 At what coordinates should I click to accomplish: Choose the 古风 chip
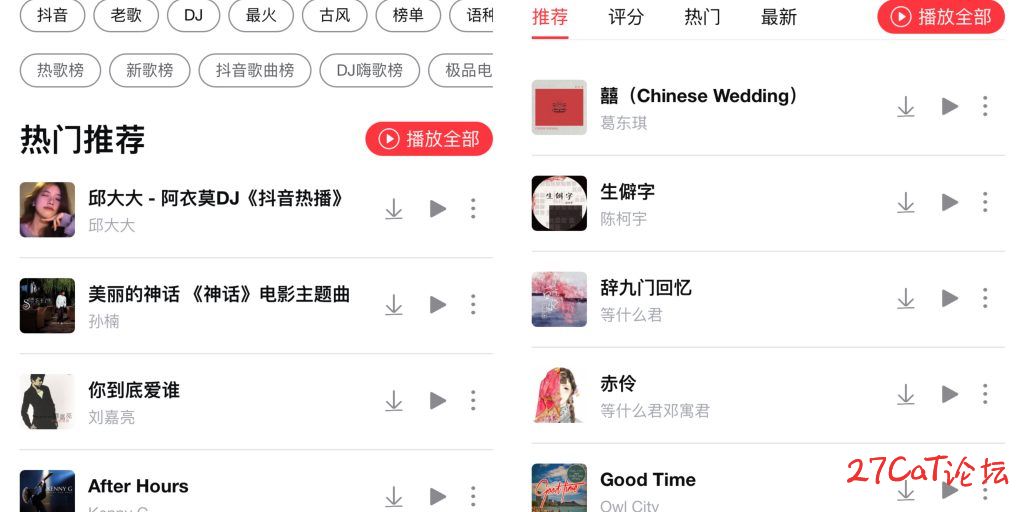334,15
